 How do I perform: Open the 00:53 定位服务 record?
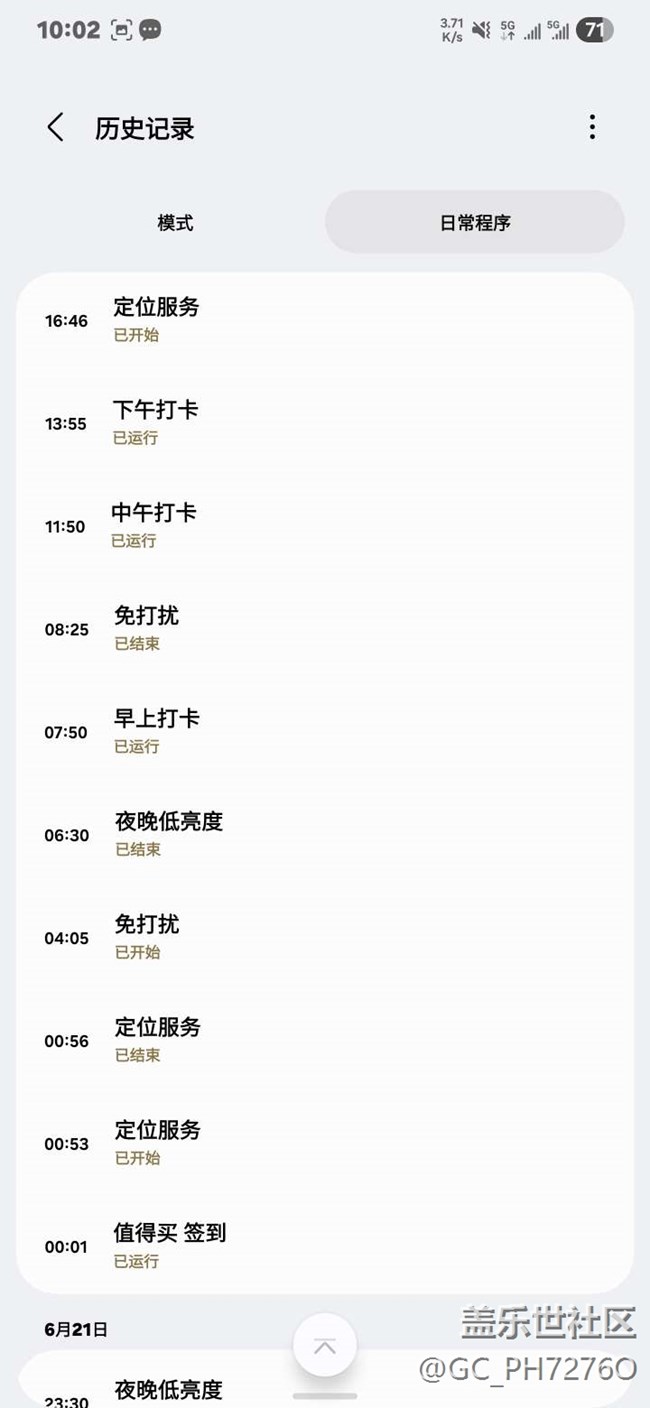(x=325, y=1144)
